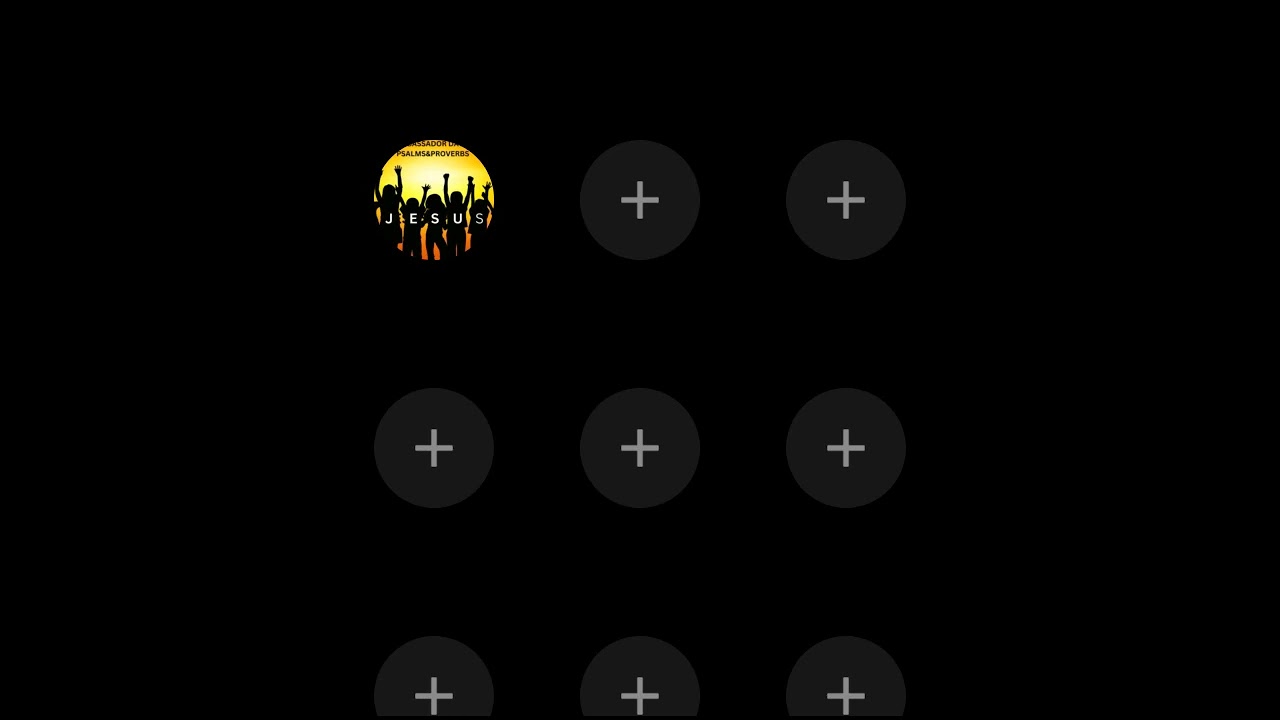Open the Psalms & Proverbs JESUS tile

click(x=434, y=200)
